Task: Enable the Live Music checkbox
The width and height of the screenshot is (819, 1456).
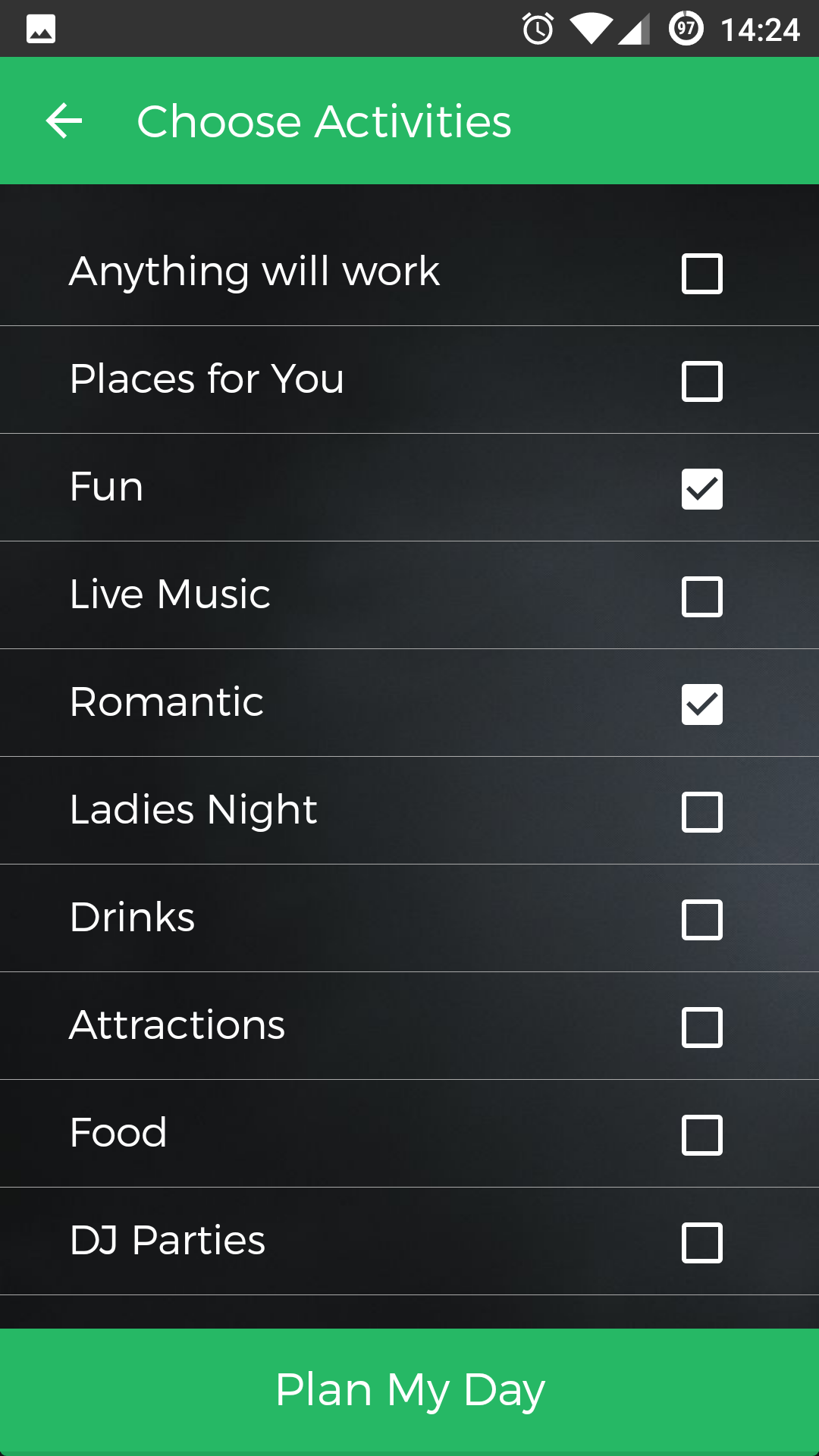Action: pos(701,597)
